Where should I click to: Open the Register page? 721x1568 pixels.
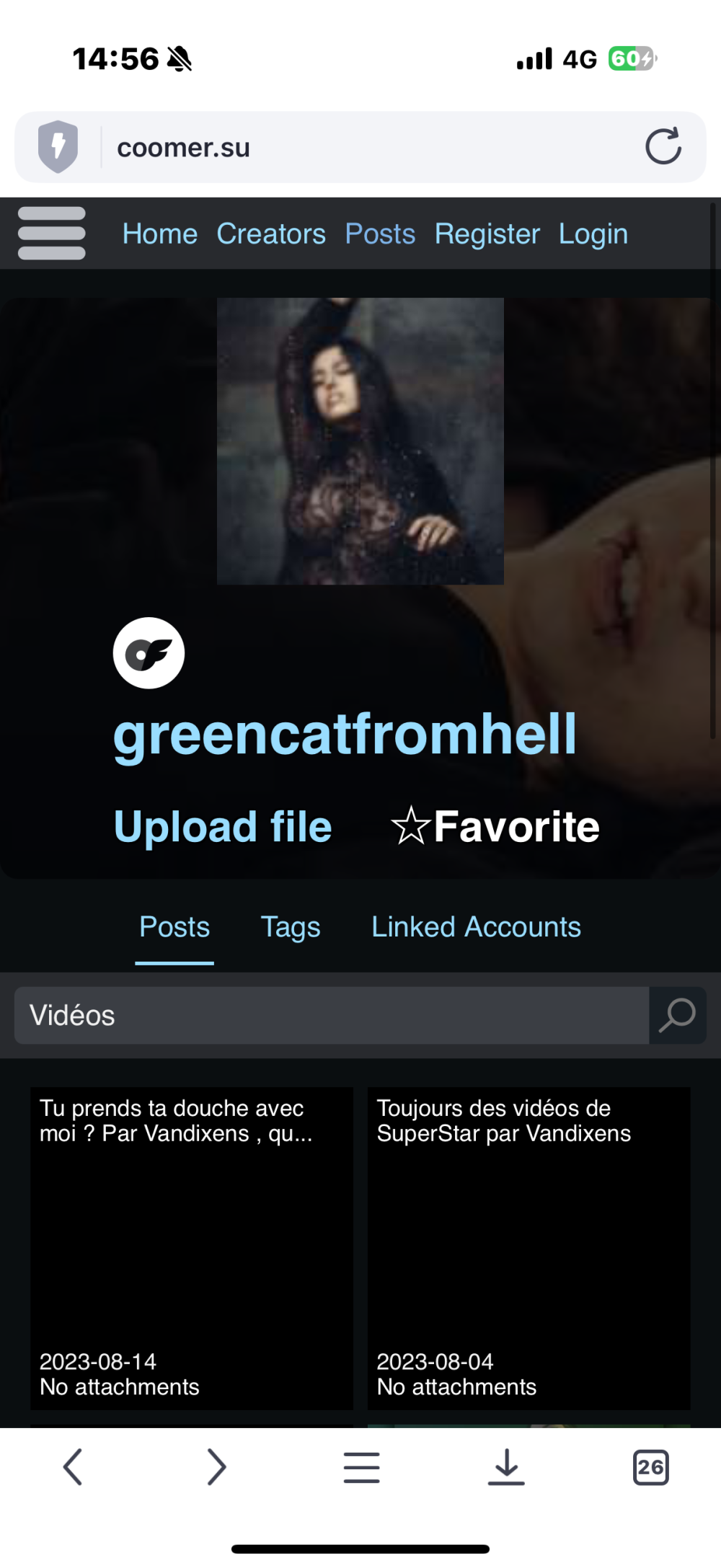[x=487, y=234]
